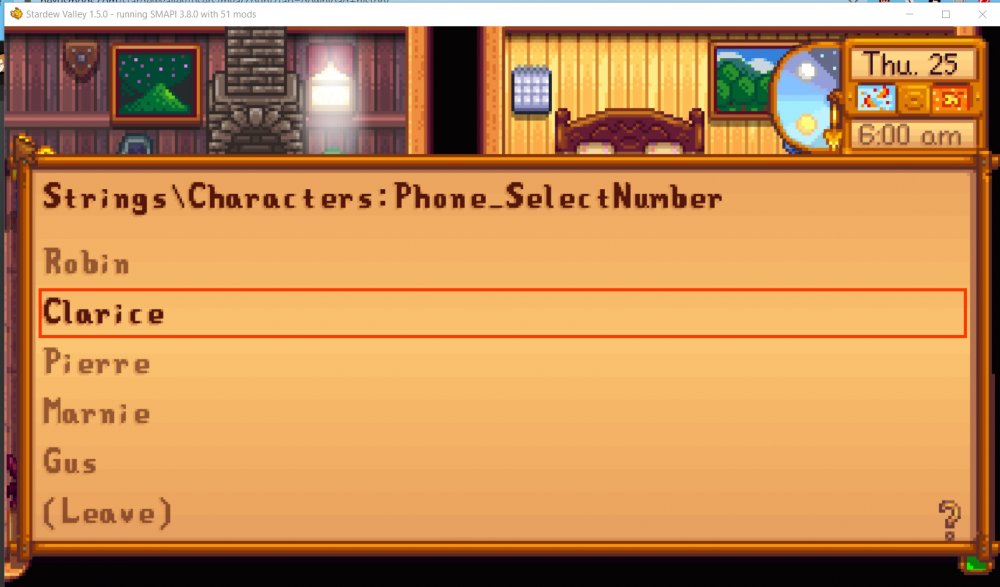The image size is (1000, 587).
Task: Call Robin from the phone list
Action: pyautogui.click(x=87, y=264)
